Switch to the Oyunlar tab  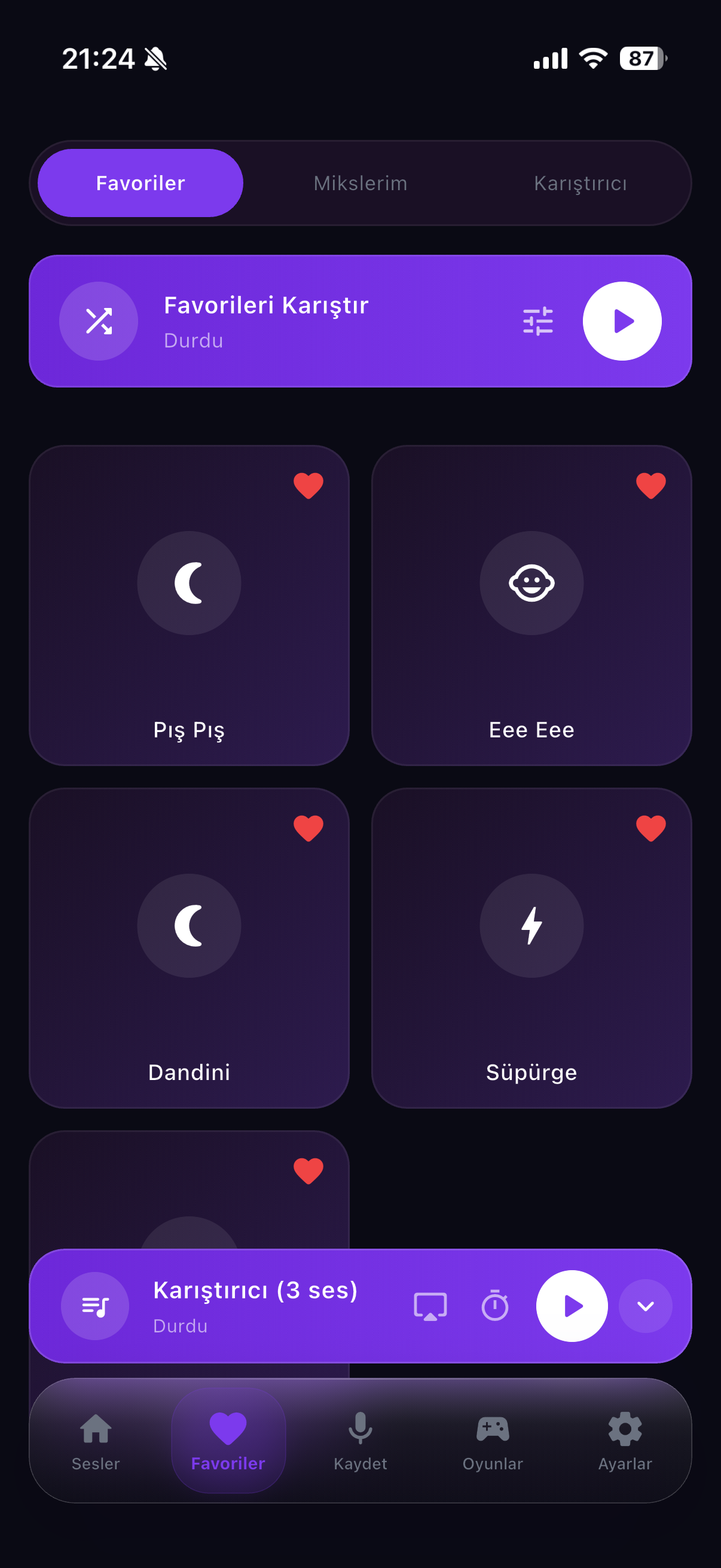point(492,1441)
